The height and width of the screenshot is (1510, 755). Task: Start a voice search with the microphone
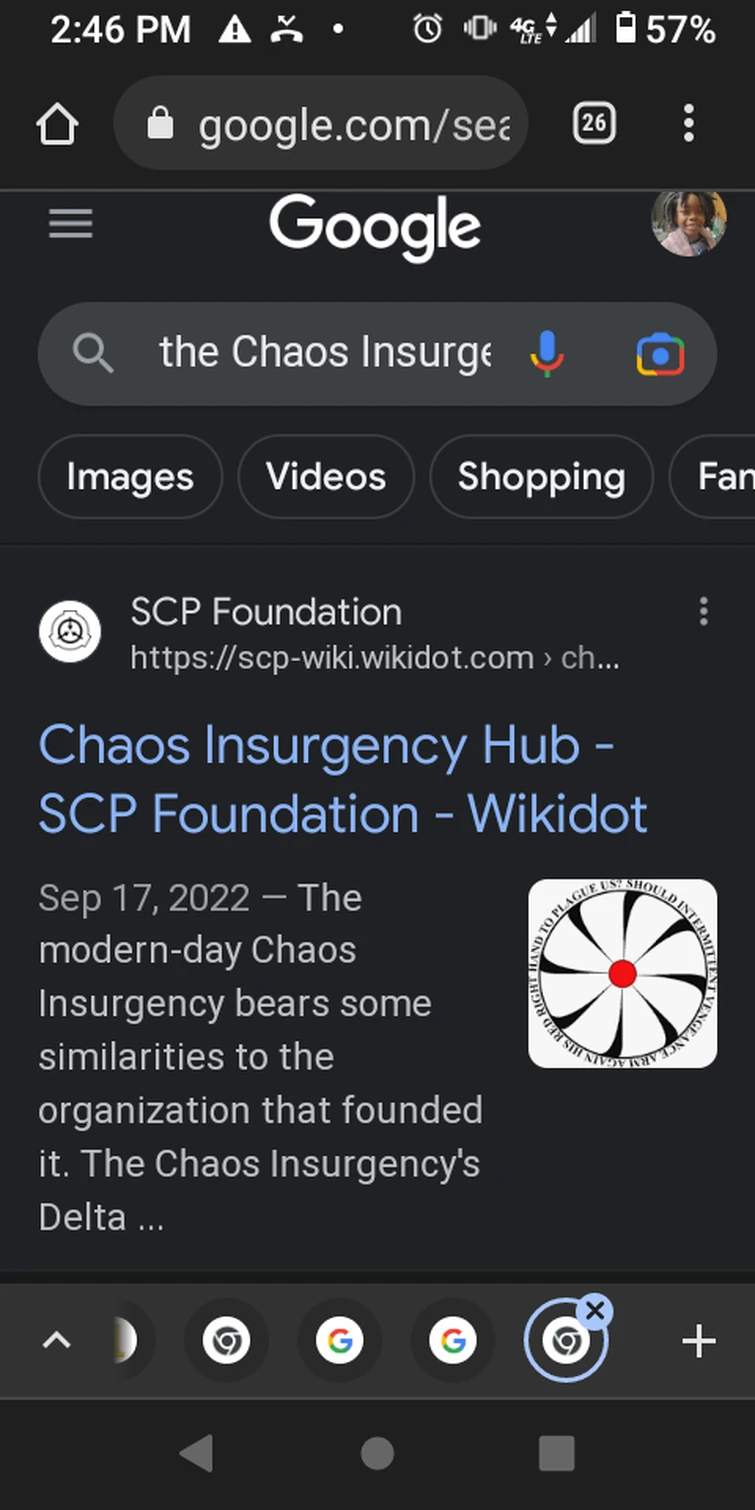pos(547,354)
